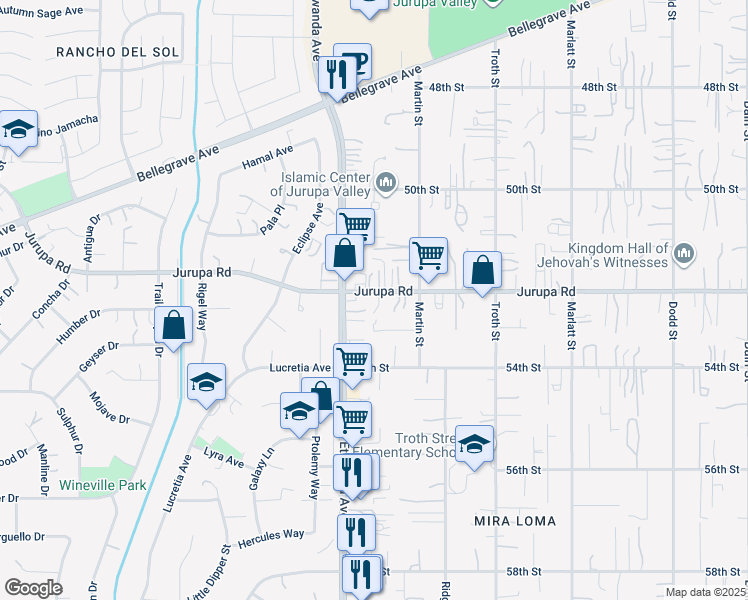Open the shopping bag pin near Rigel Way
The image size is (748, 600).
point(173,325)
